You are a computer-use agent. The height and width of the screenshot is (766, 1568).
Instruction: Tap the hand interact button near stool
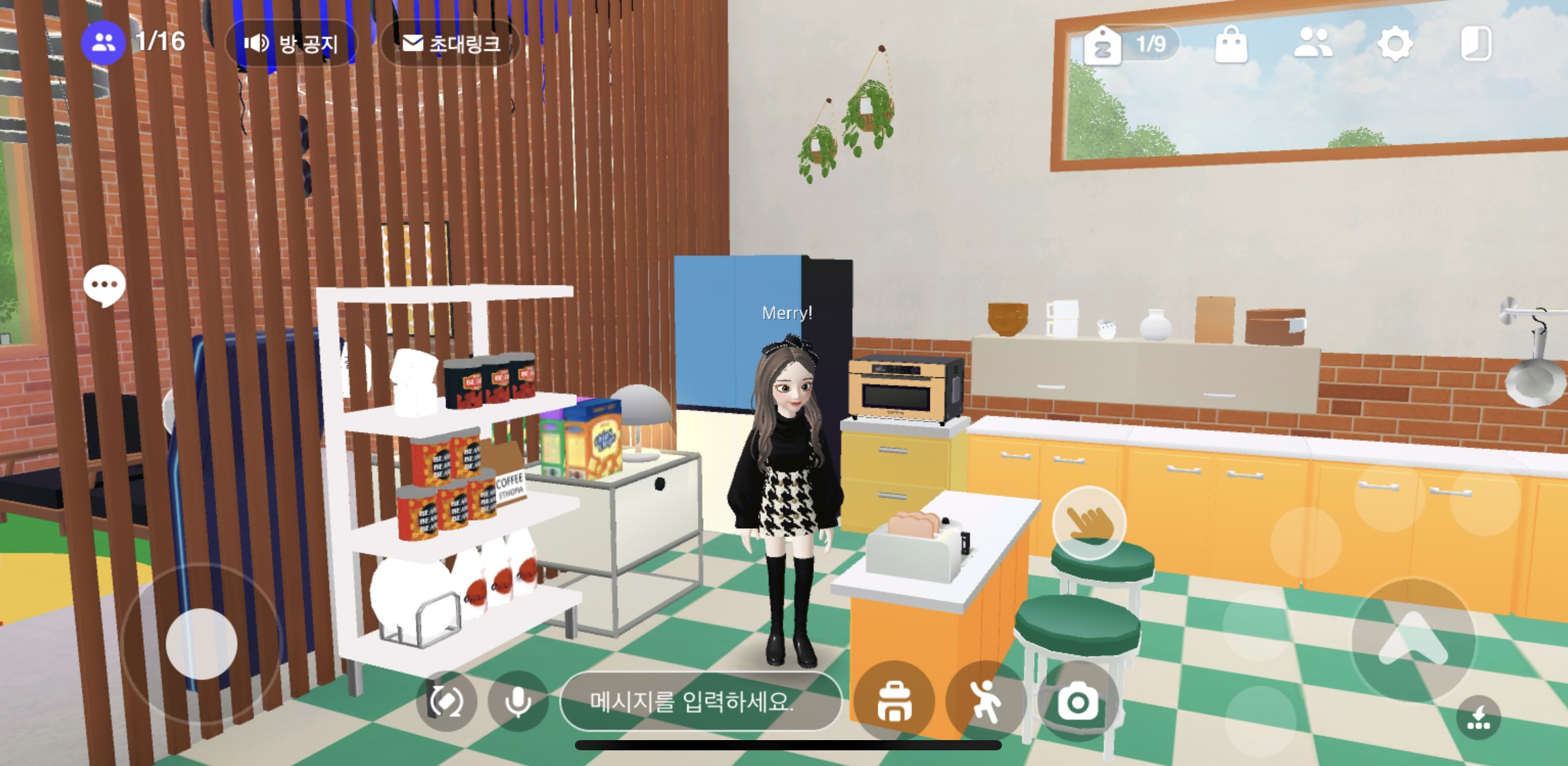pyautogui.click(x=1088, y=523)
